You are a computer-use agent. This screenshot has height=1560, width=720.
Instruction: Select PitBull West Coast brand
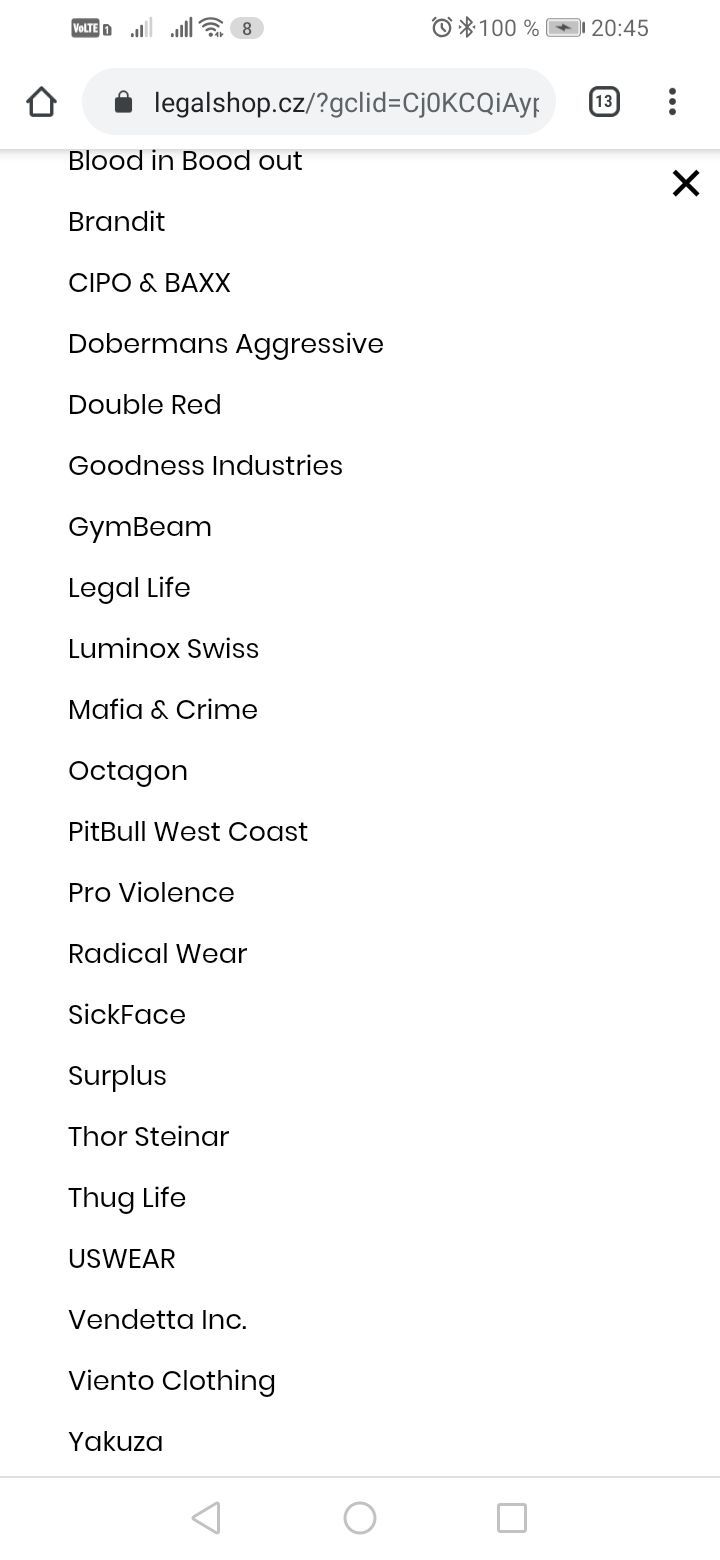(188, 831)
